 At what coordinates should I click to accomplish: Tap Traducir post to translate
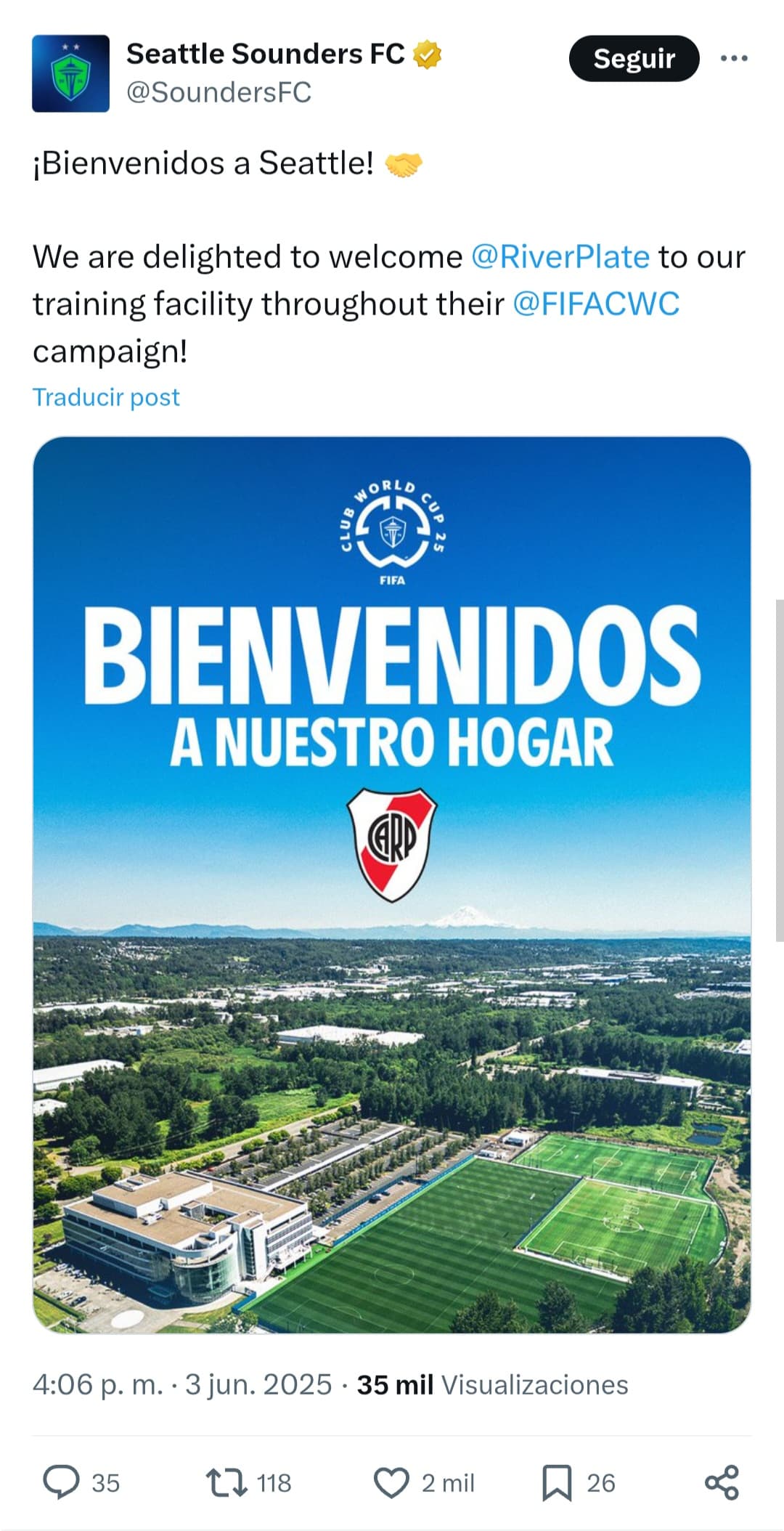[106, 397]
